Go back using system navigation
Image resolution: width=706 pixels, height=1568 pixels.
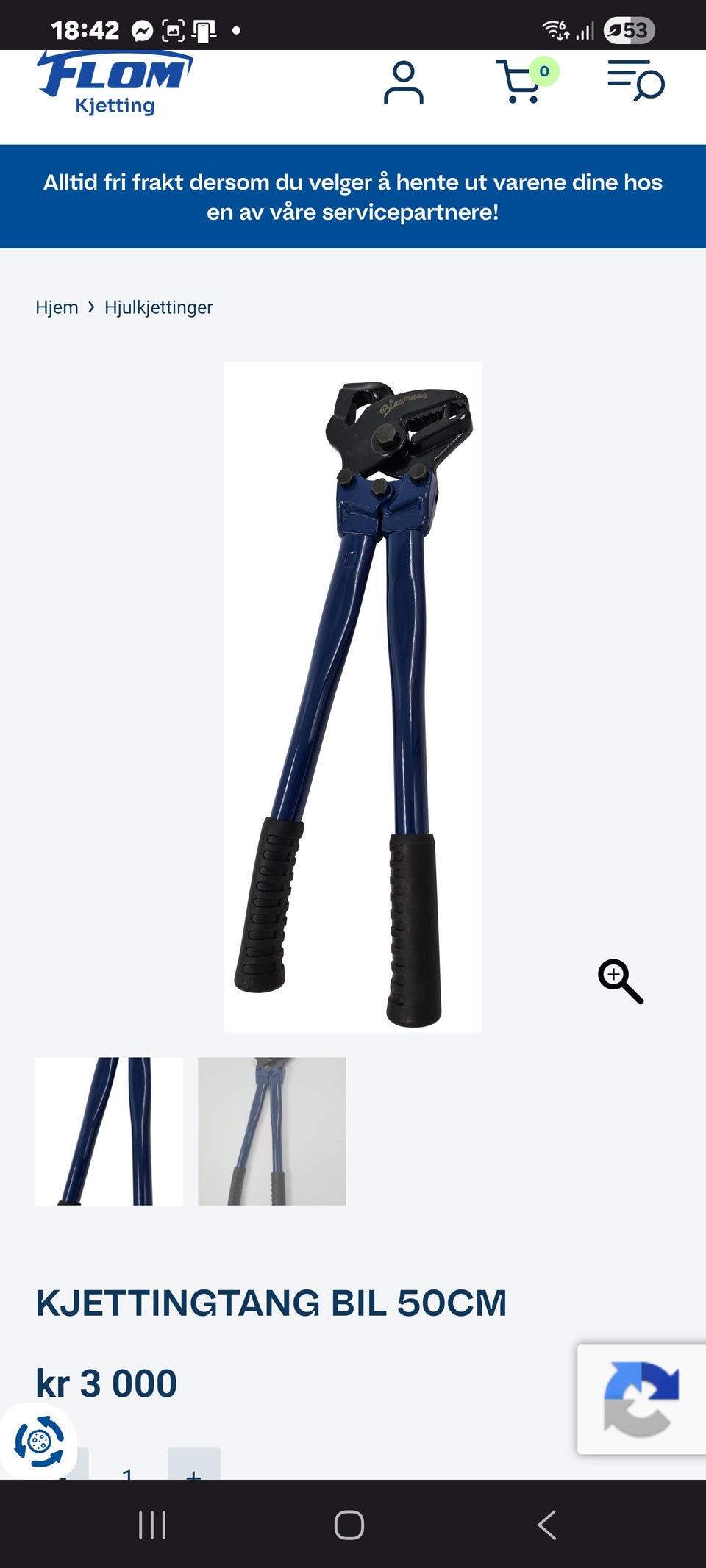546,1525
